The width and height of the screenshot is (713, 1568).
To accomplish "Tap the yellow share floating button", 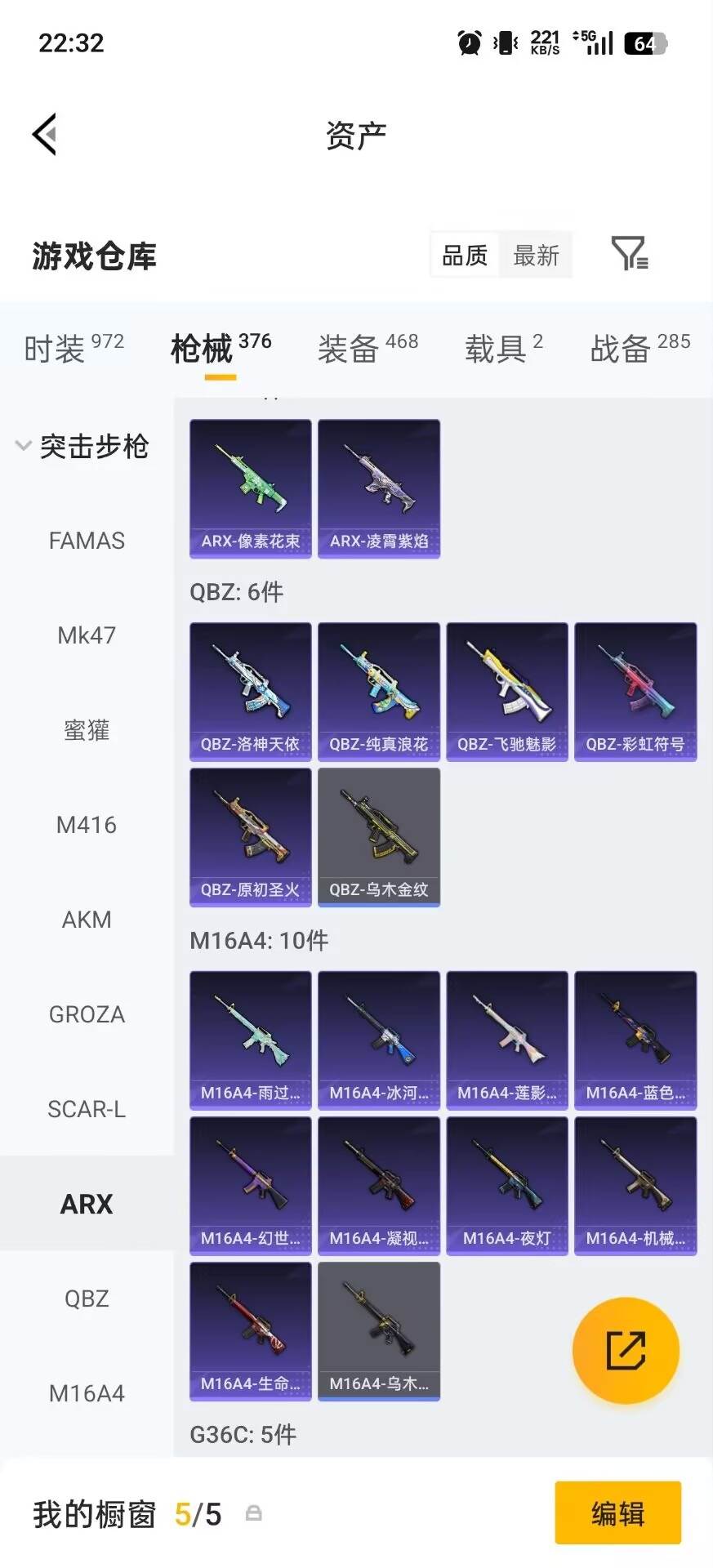I will pos(626,1351).
